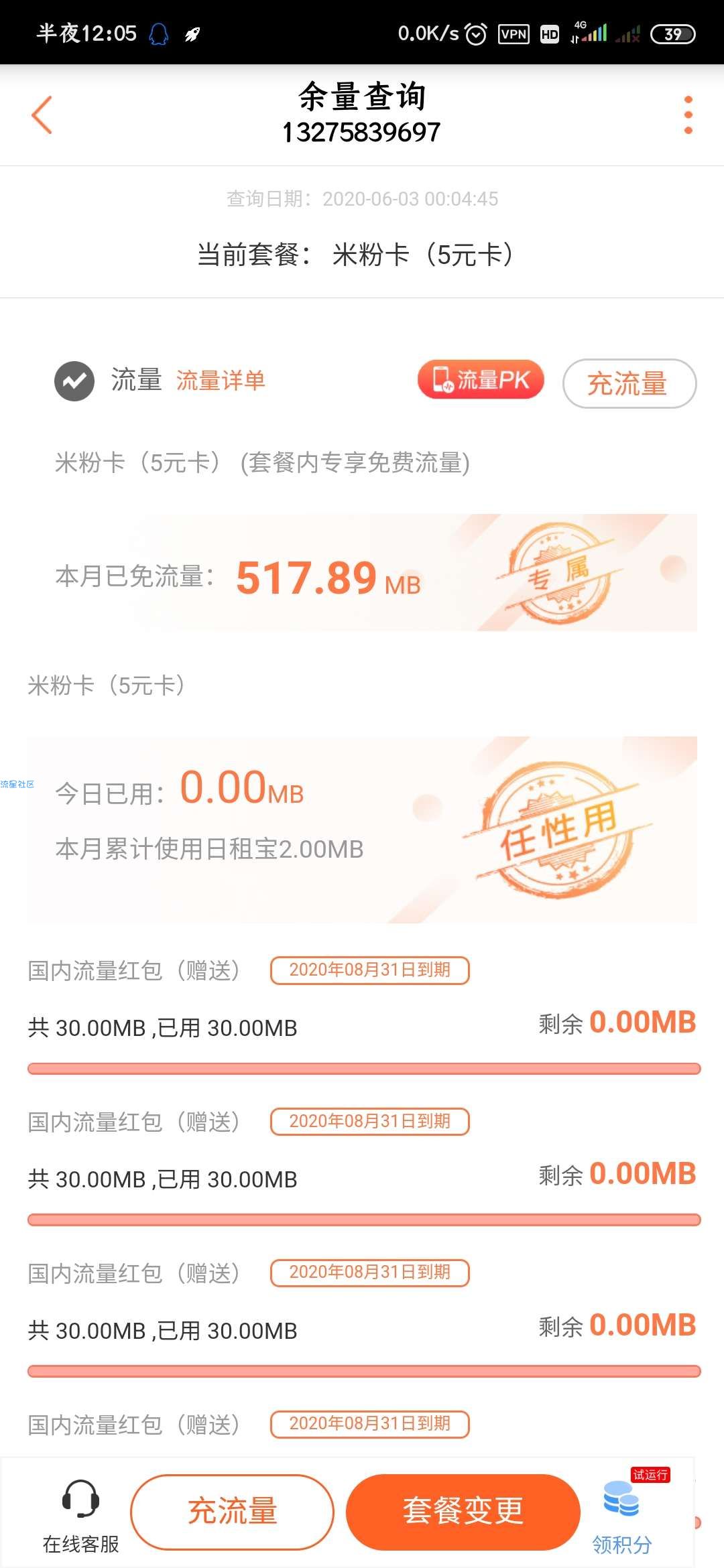The height and width of the screenshot is (1568, 724).
Task: Tap 充流量 beside the 流量 header
Action: pos(629,383)
